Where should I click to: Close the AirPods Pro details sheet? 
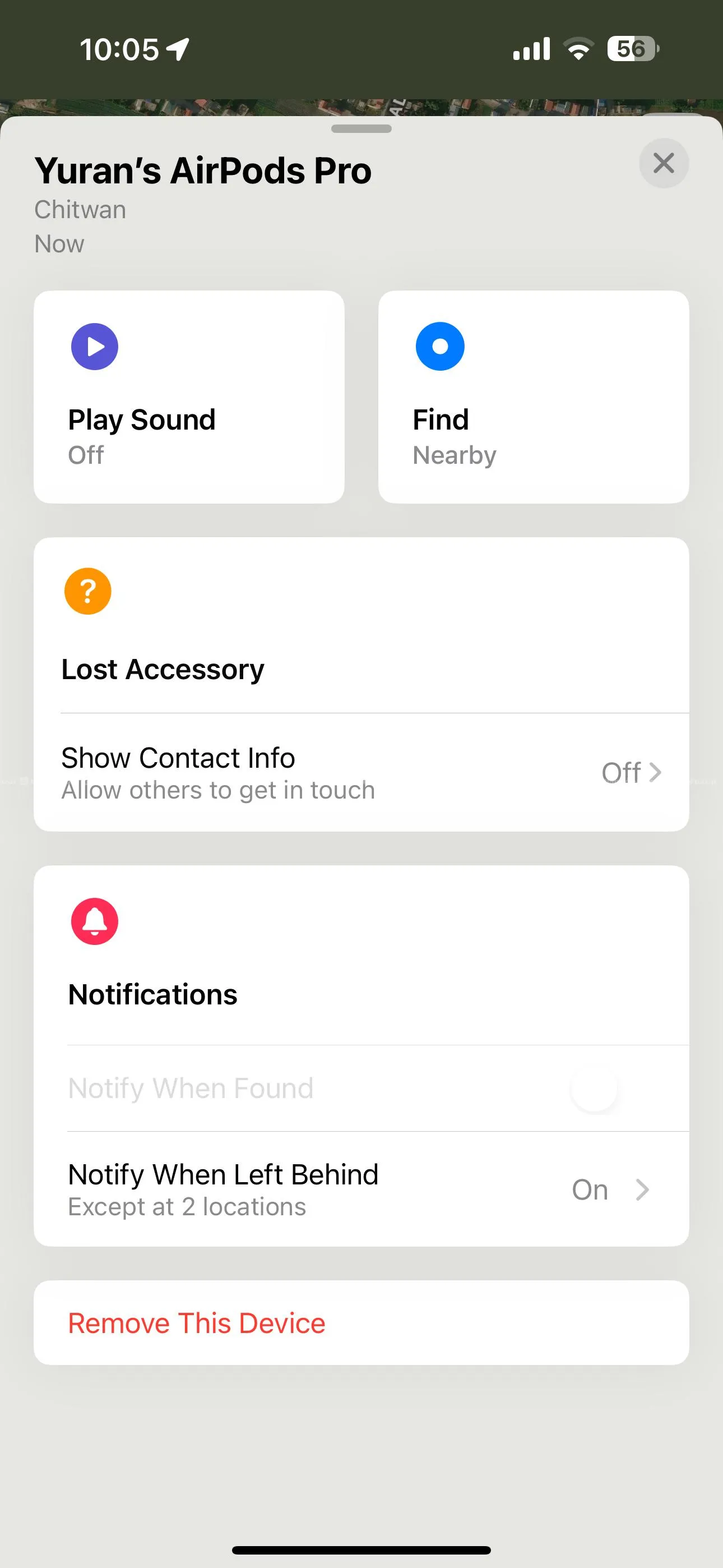click(664, 163)
